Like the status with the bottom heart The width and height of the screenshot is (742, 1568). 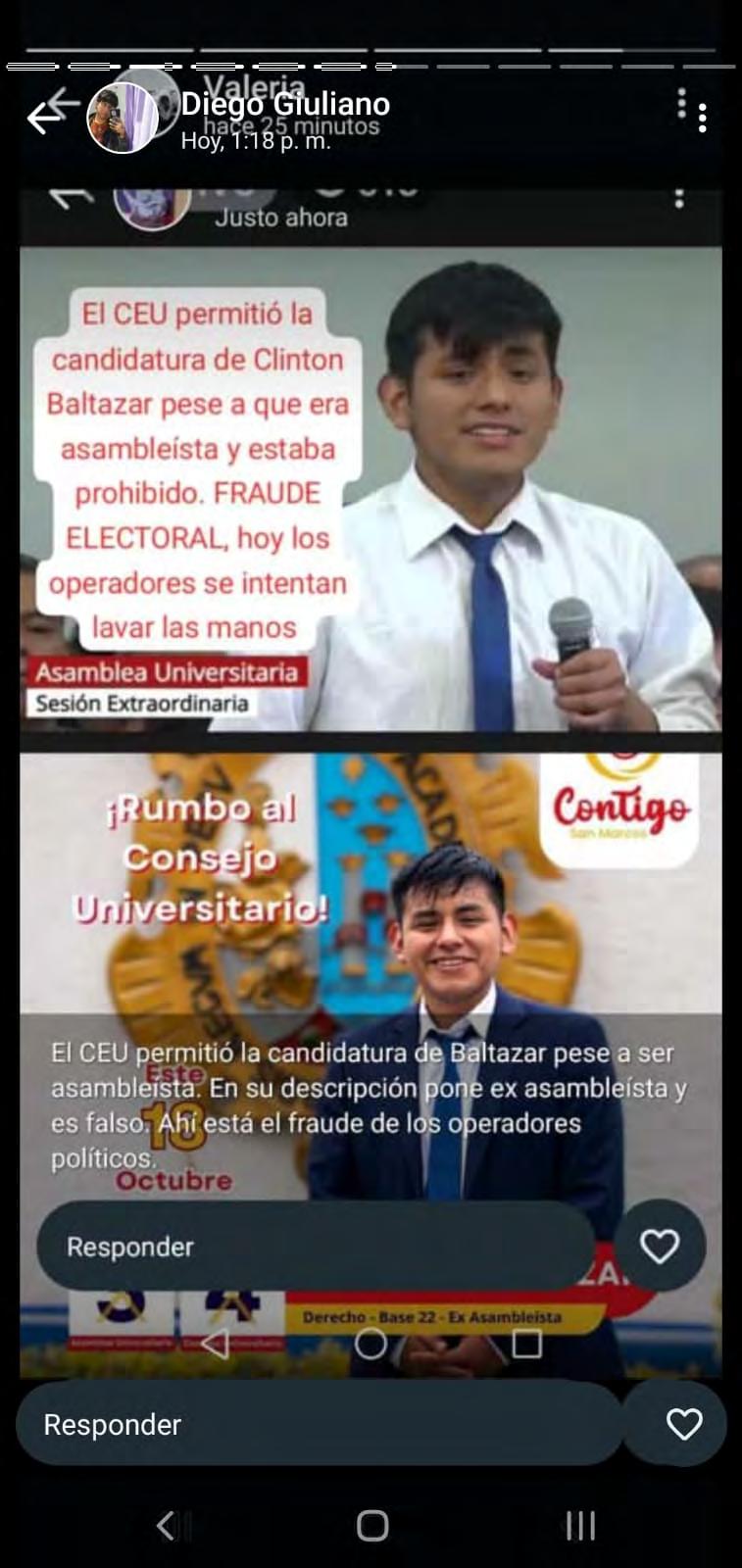pyautogui.click(x=683, y=1424)
